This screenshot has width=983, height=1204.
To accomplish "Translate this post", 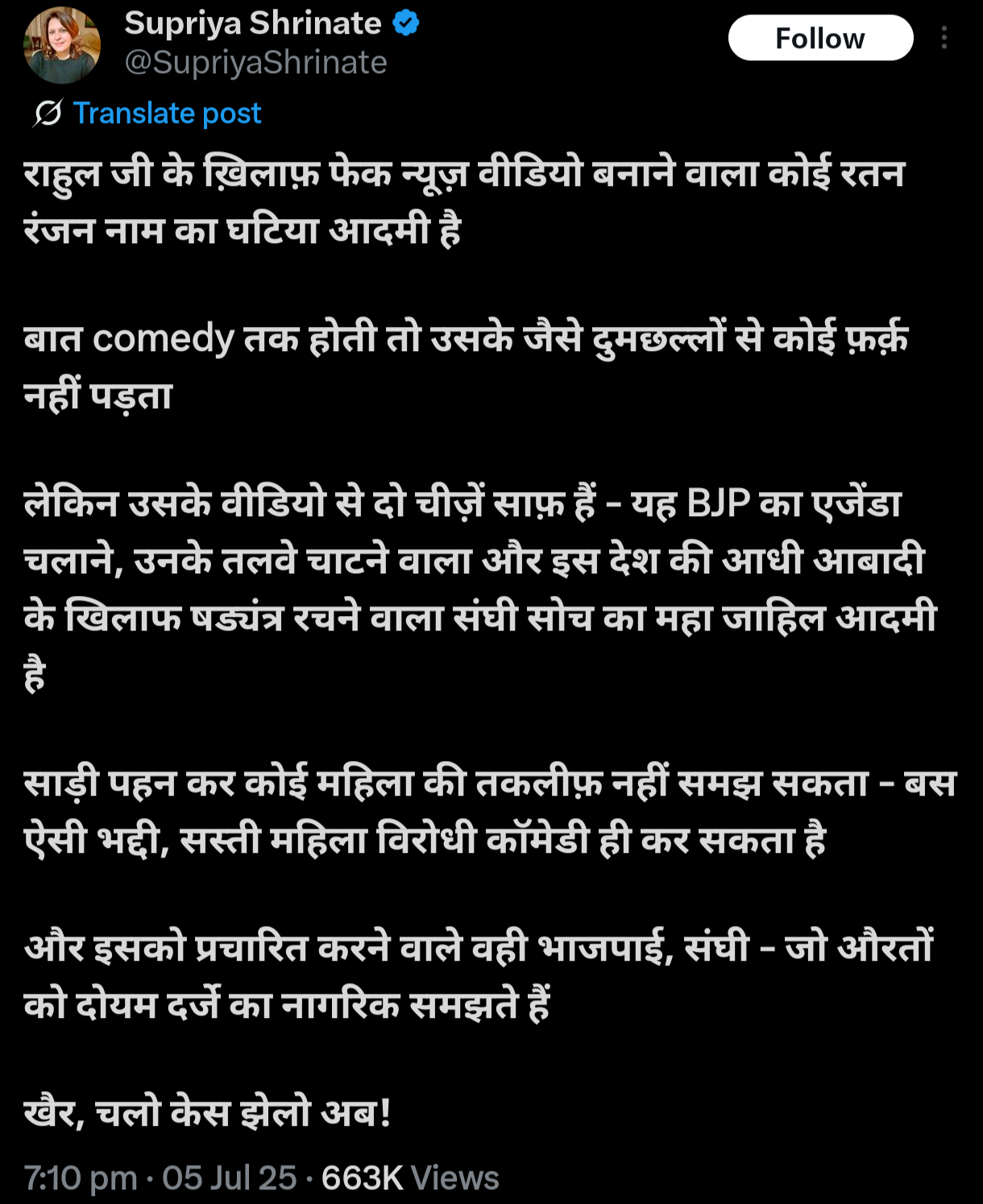I will click(x=167, y=114).
